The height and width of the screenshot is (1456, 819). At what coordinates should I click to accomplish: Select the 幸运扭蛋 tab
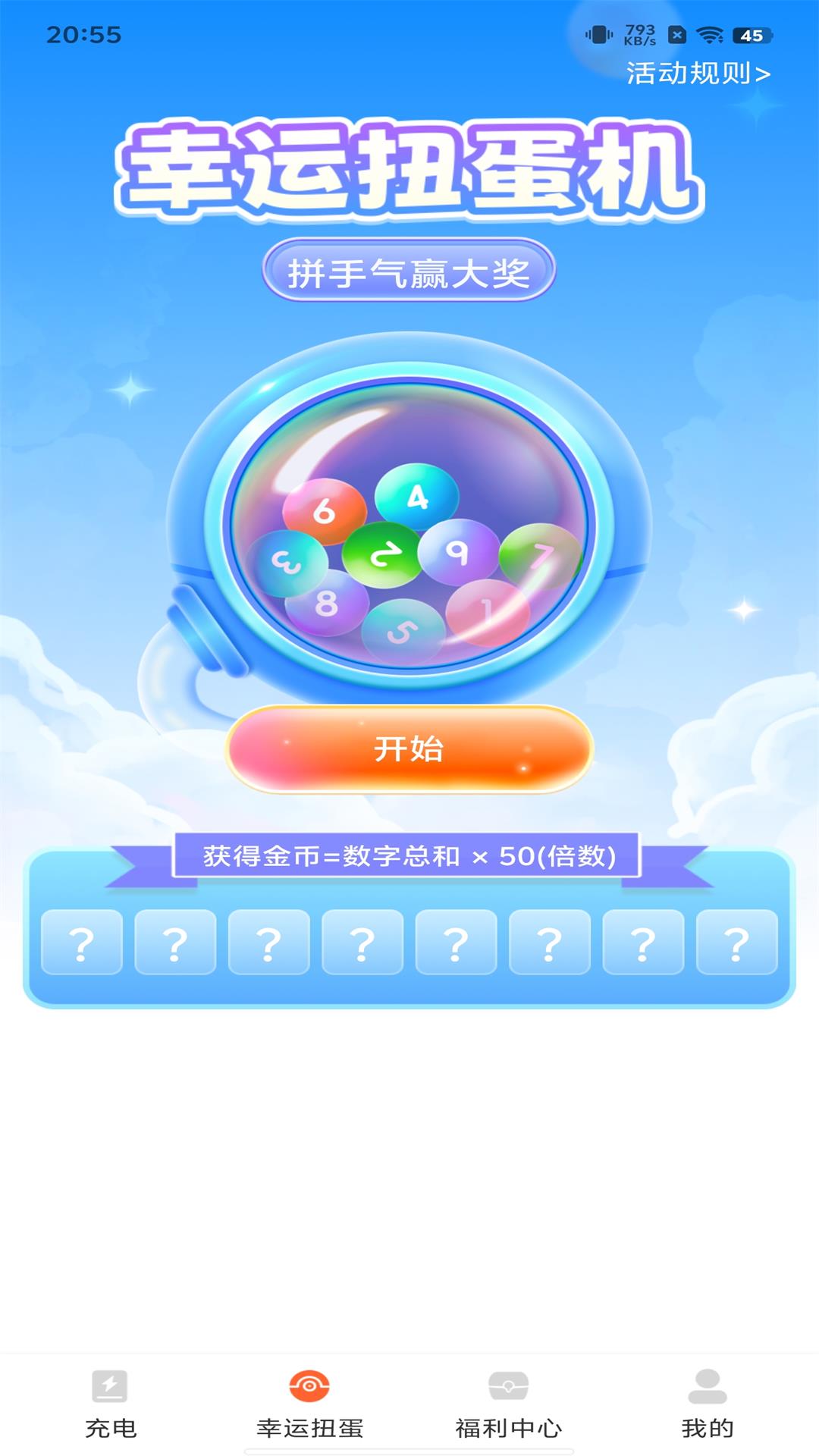[309, 1404]
